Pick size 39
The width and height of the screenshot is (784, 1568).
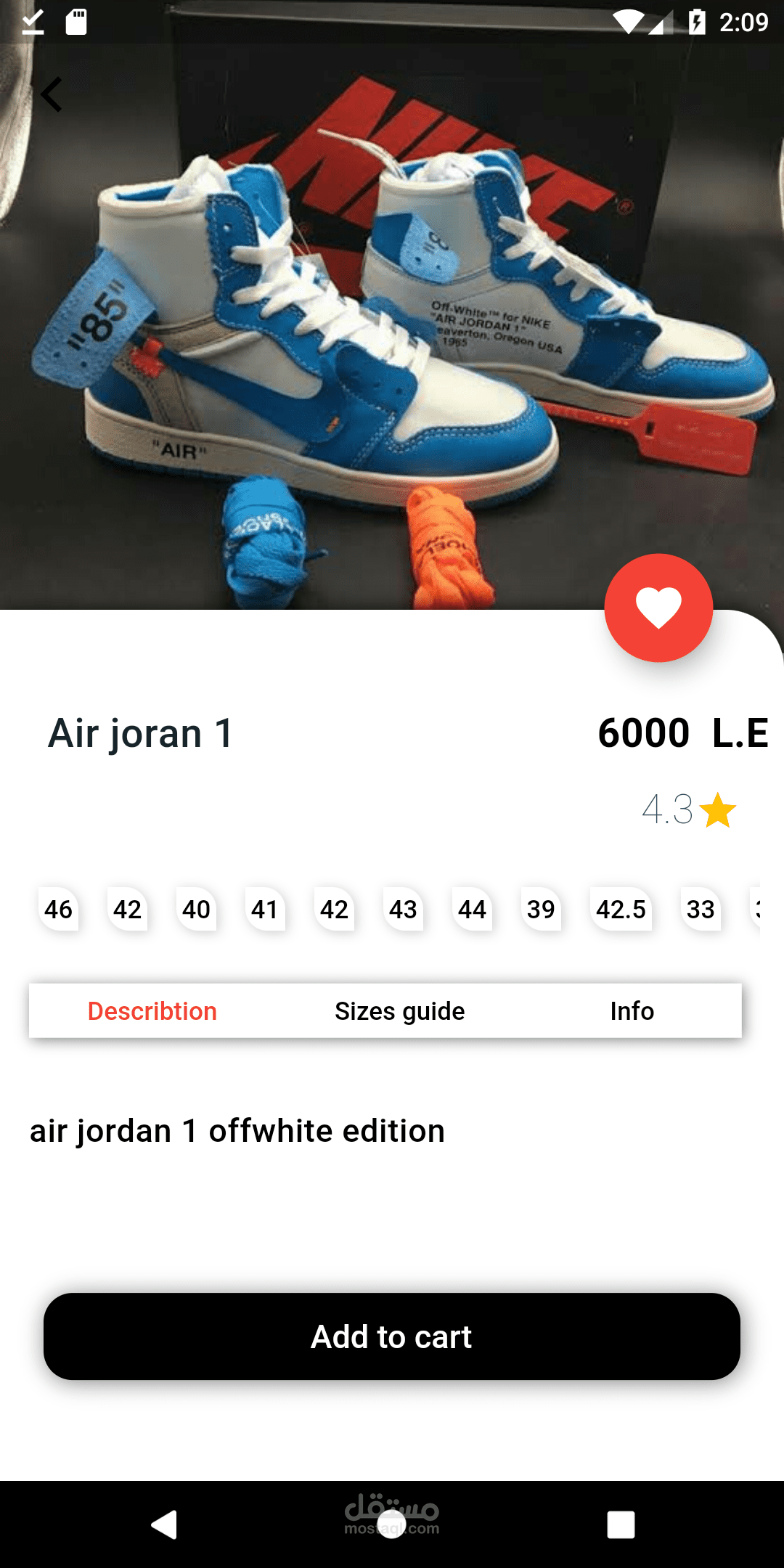tap(541, 909)
